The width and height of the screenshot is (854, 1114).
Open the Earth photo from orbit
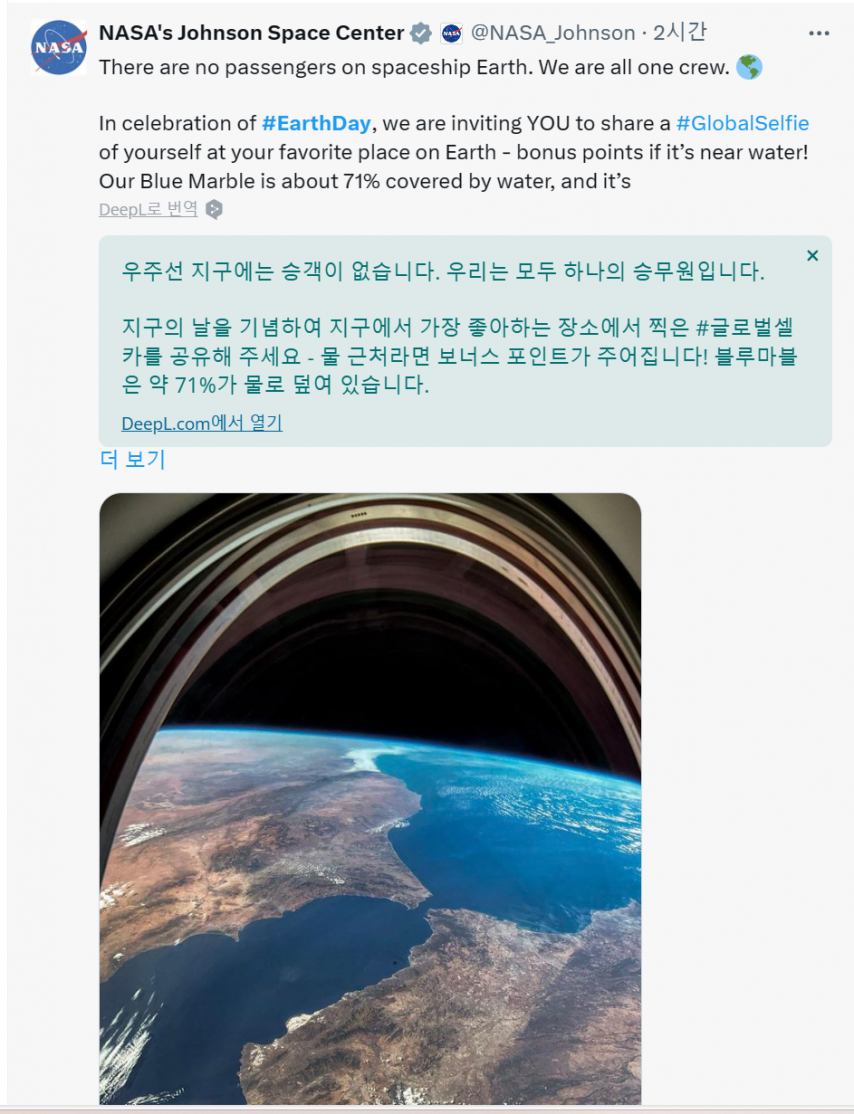click(370, 798)
